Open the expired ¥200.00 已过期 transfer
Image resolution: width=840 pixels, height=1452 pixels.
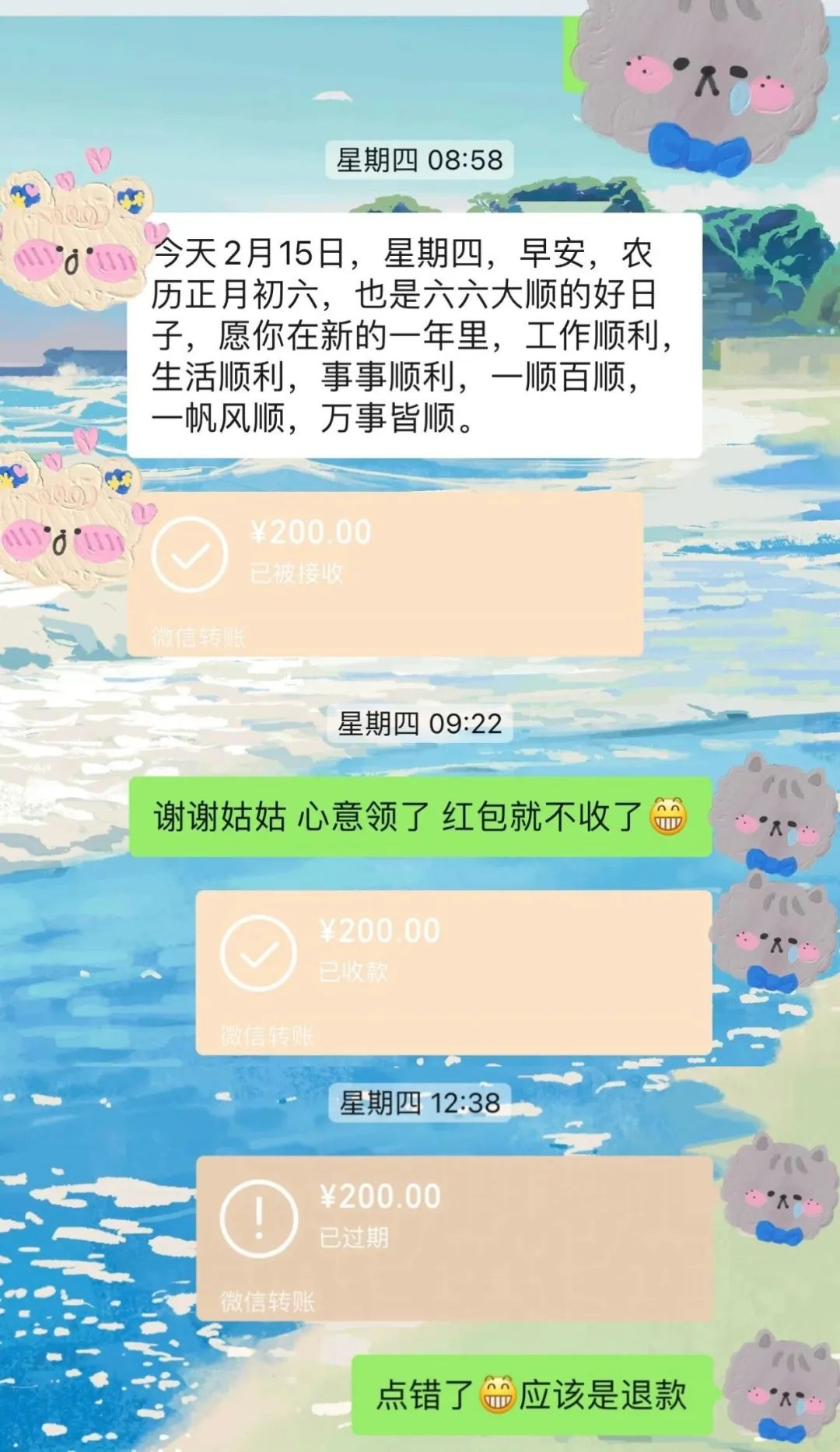(453, 1237)
